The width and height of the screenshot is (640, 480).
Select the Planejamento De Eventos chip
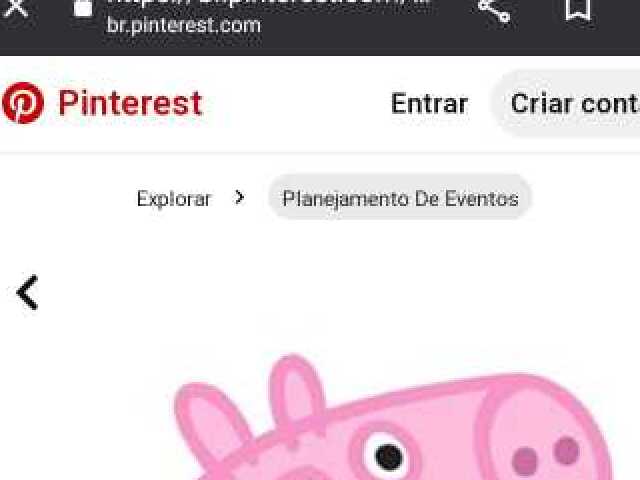pyautogui.click(x=400, y=198)
